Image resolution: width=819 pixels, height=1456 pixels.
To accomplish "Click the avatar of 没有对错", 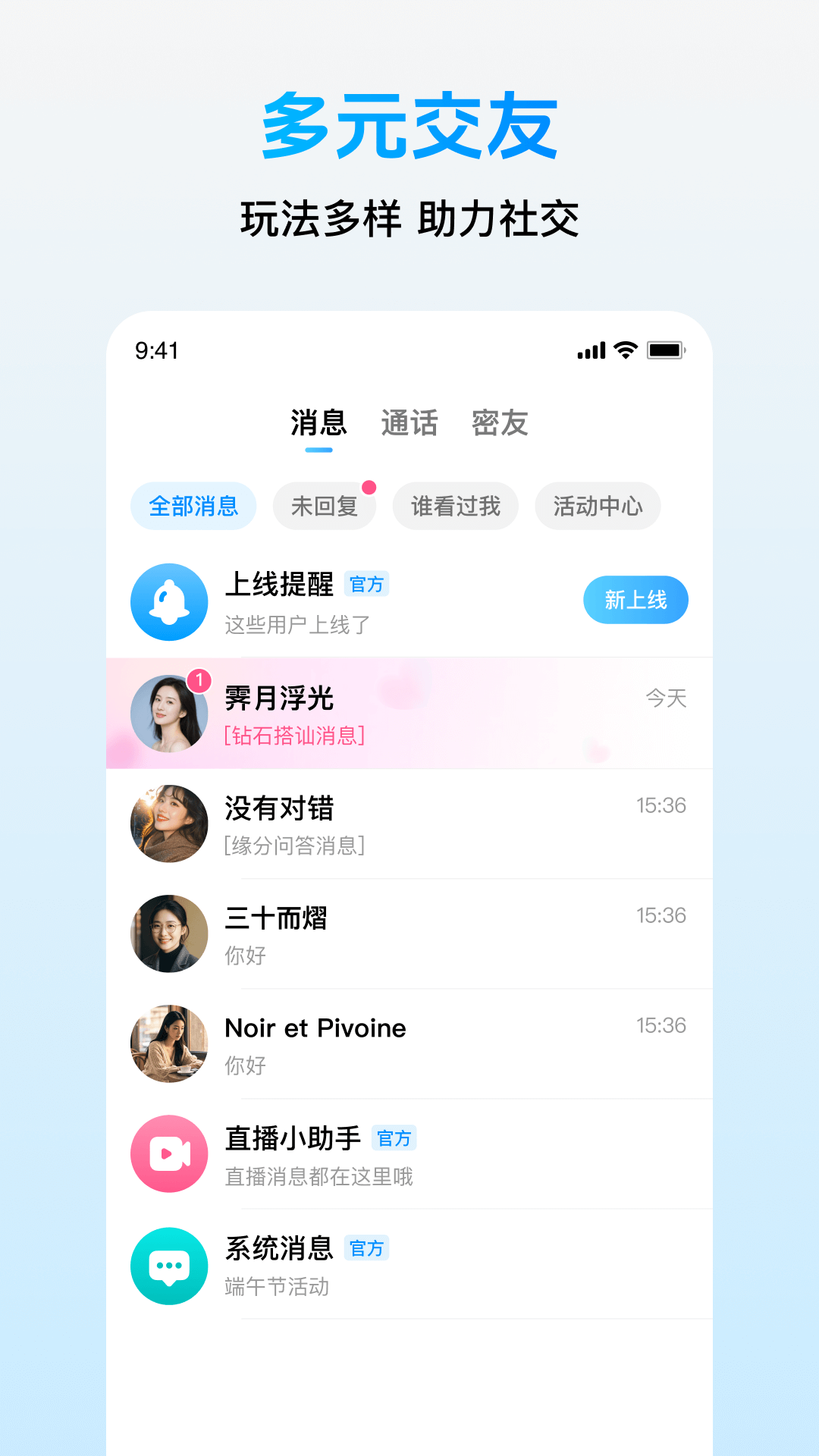I will click(169, 824).
